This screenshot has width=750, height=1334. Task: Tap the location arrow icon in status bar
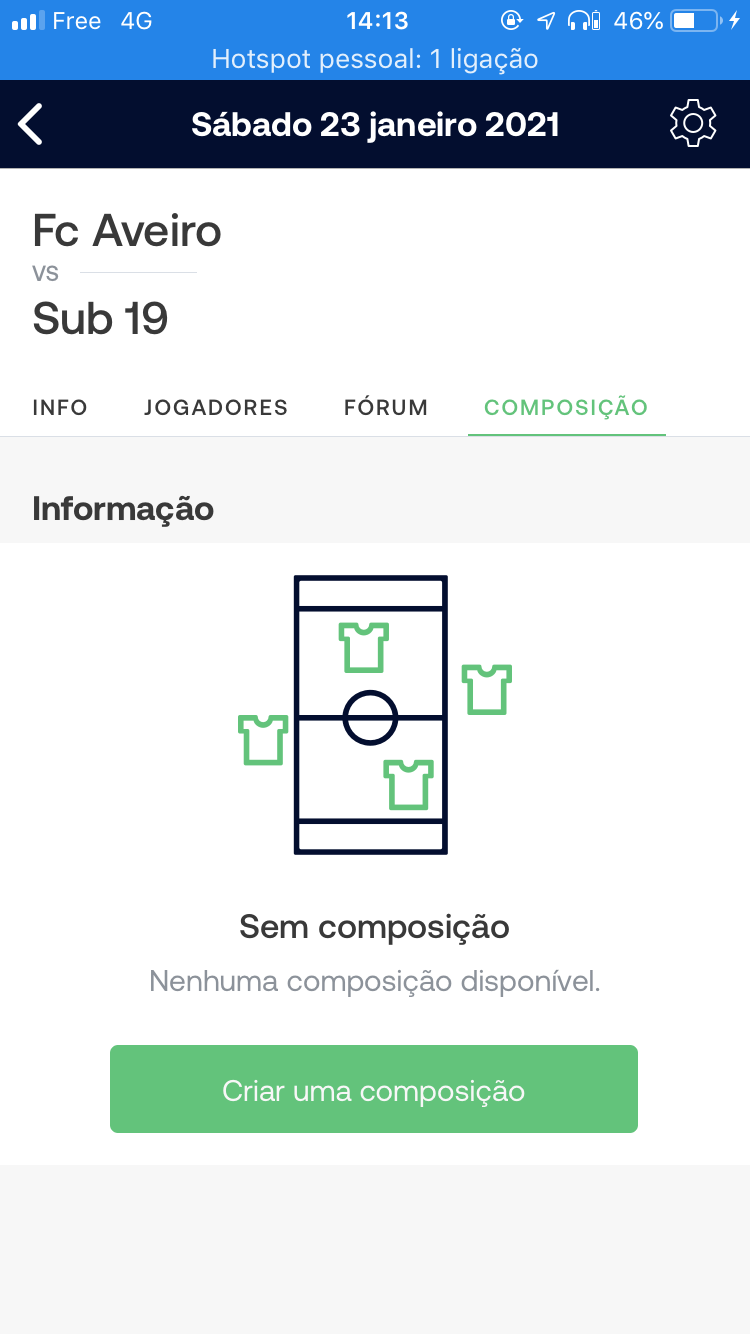(545, 19)
